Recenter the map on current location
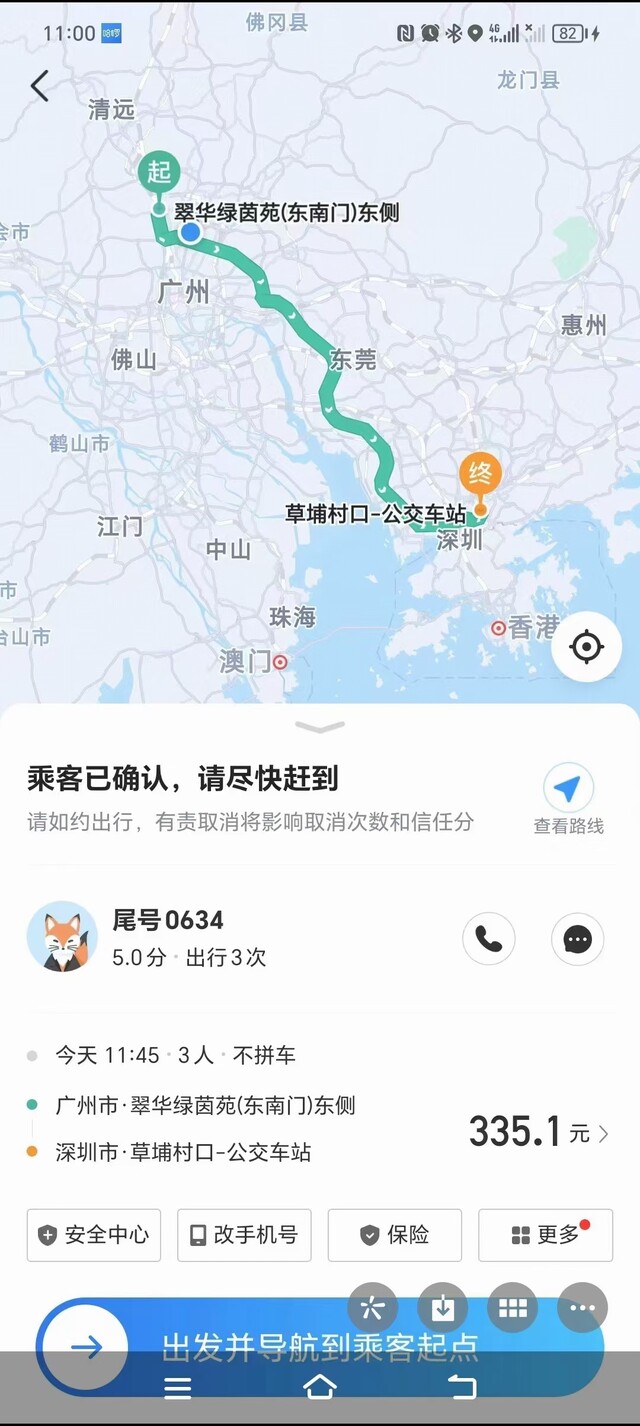 [x=586, y=647]
